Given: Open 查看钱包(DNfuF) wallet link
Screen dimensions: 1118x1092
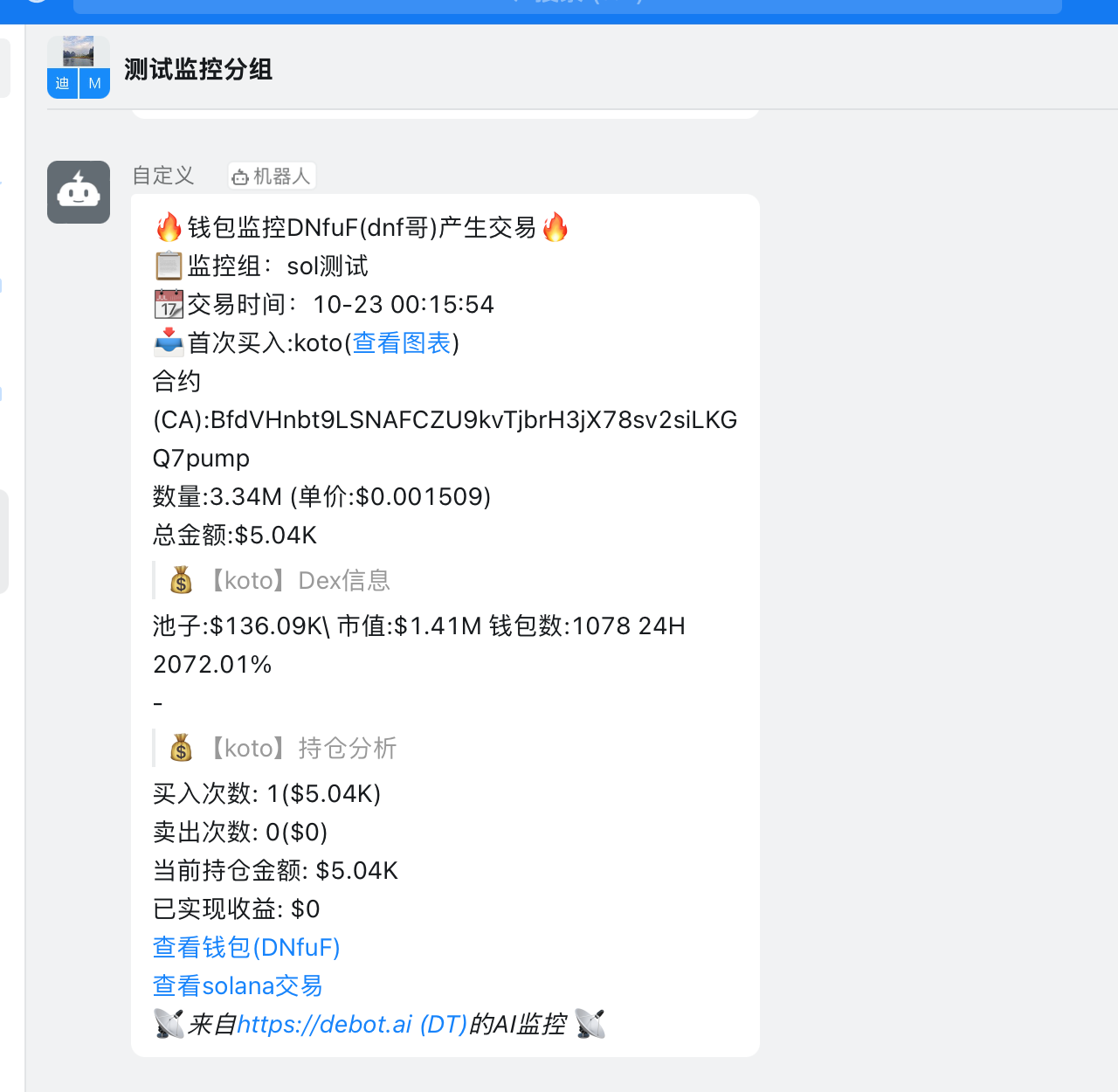Looking at the screenshot, I should tap(246, 948).
